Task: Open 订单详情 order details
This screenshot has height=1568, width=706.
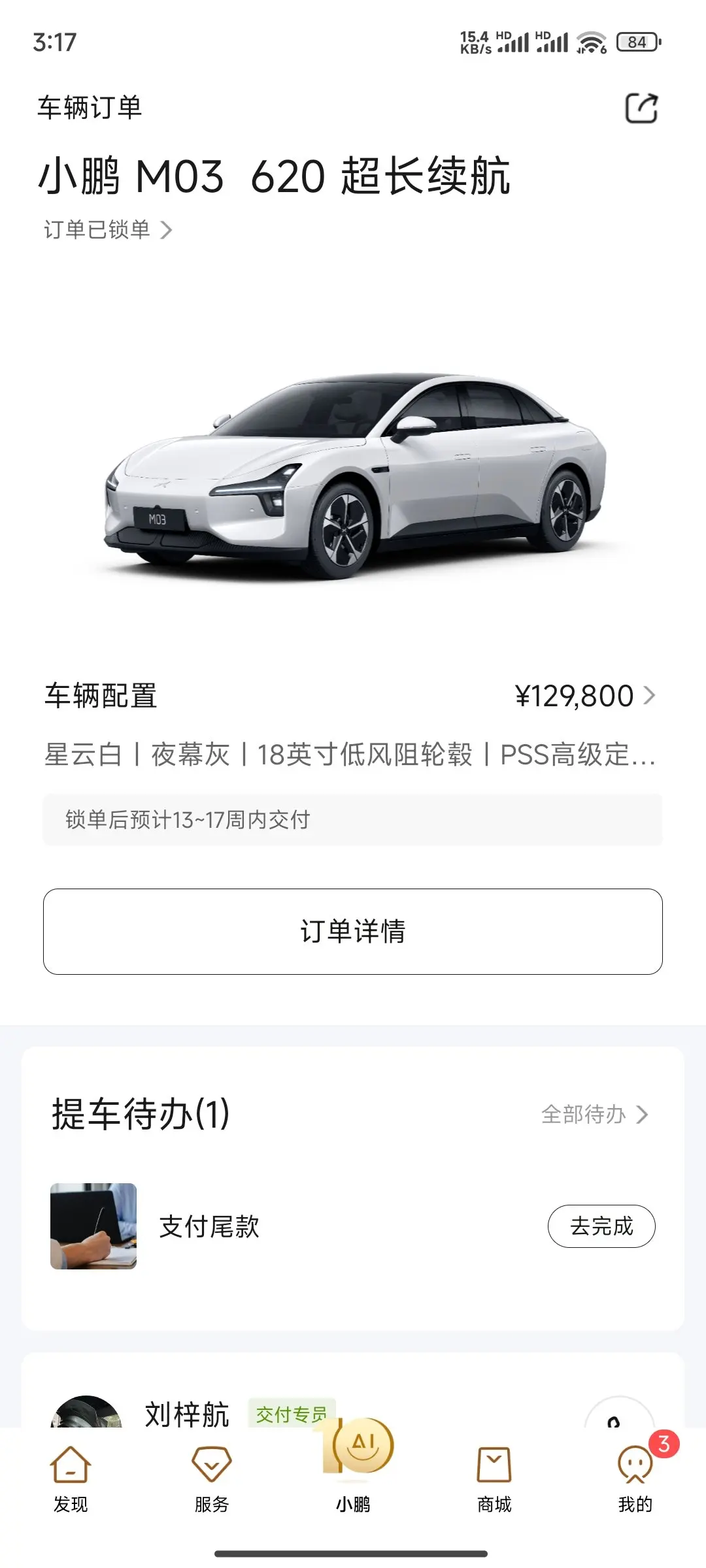Action: point(353,931)
